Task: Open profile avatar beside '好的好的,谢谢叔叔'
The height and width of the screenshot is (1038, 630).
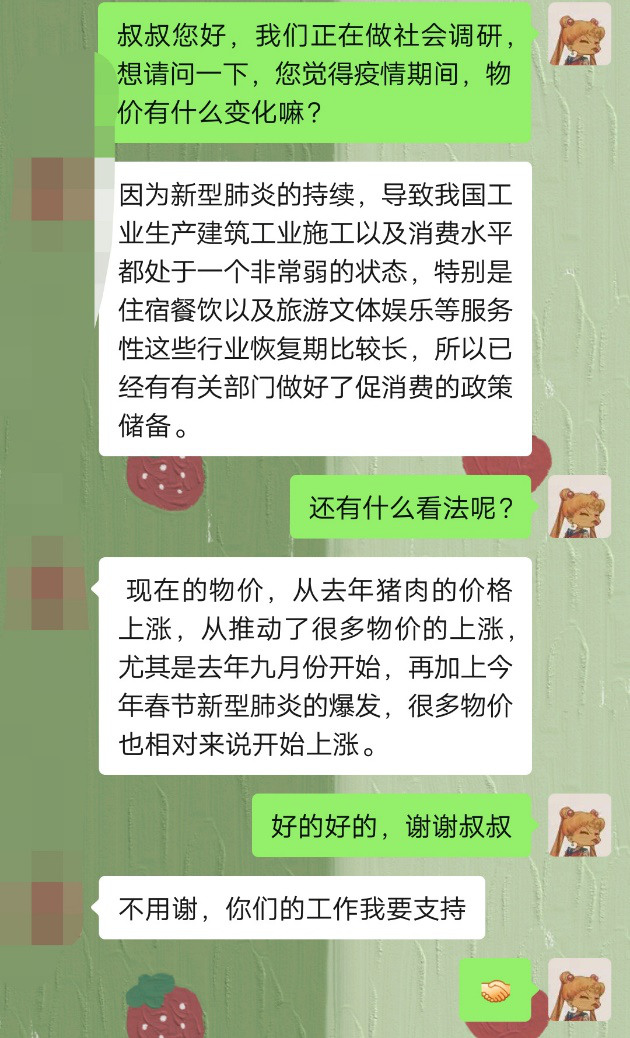Action: tap(579, 825)
